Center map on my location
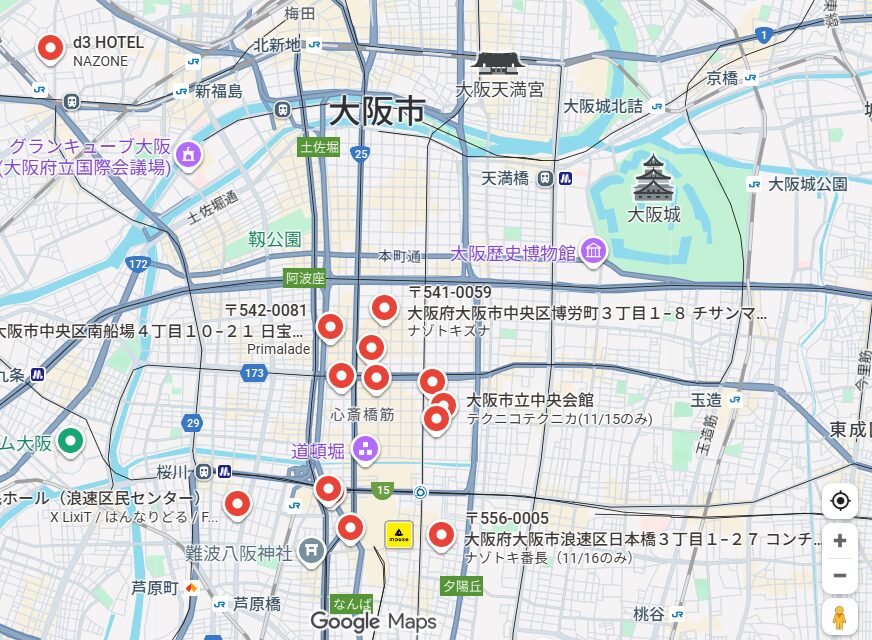This screenshot has width=872, height=640. (x=840, y=501)
